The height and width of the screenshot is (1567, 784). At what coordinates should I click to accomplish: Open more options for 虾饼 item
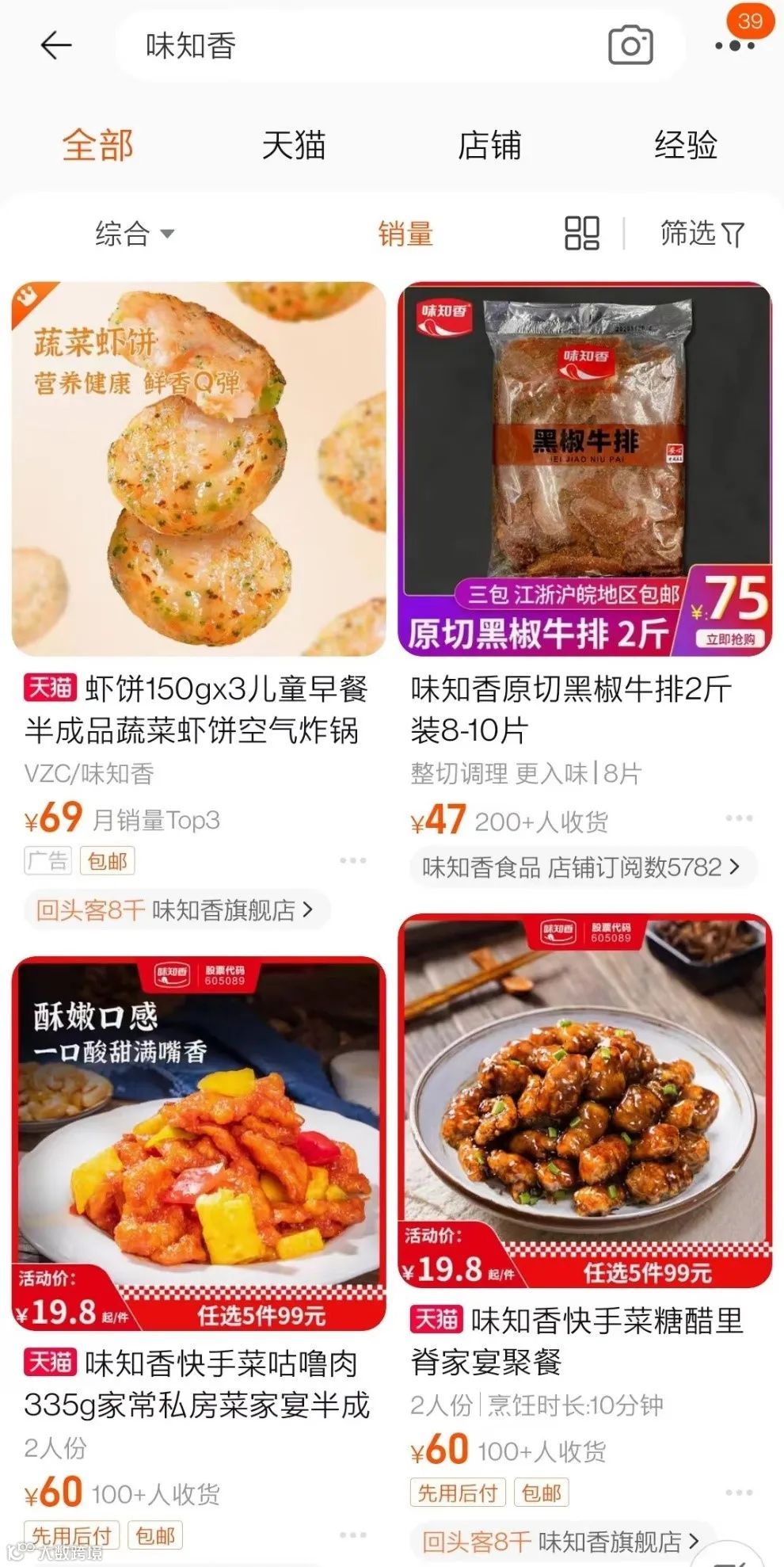coord(352,860)
